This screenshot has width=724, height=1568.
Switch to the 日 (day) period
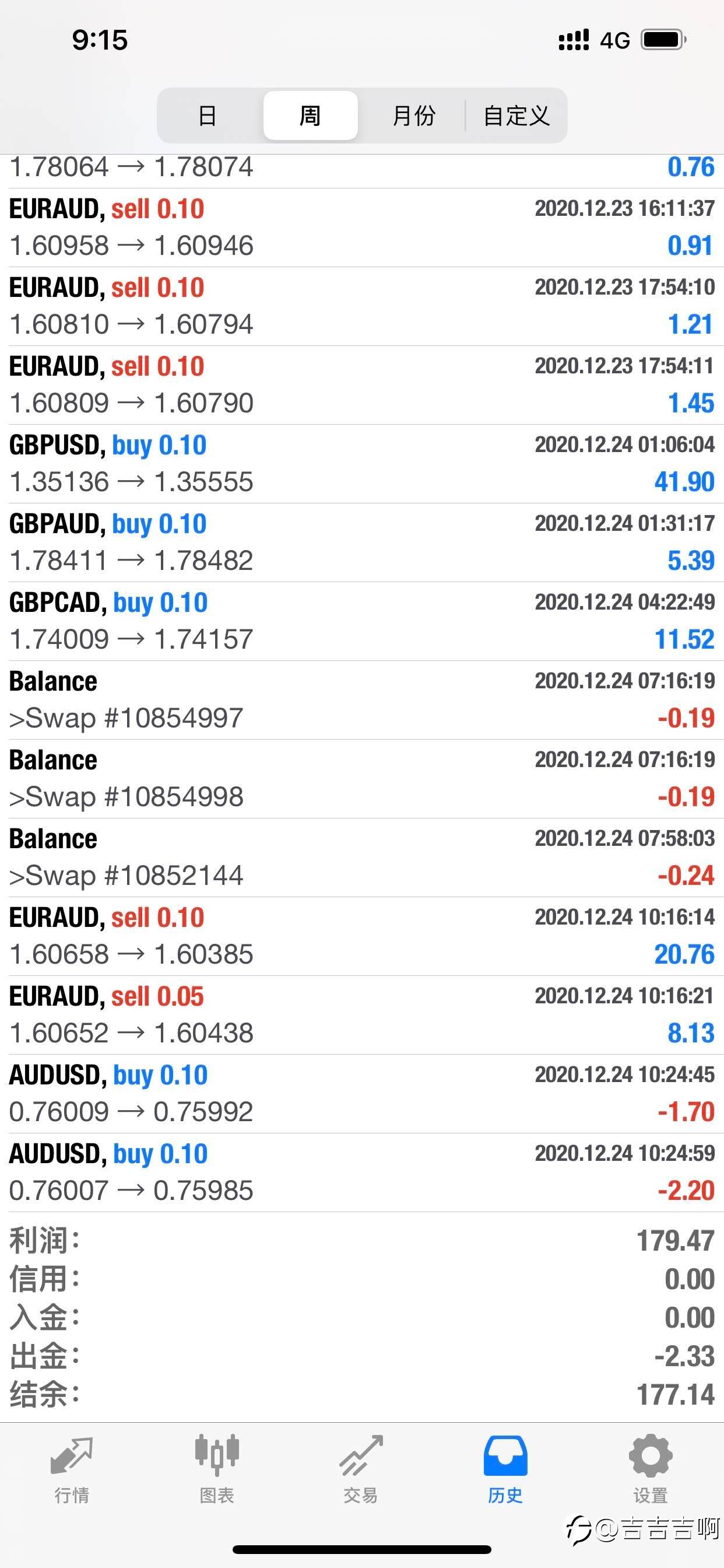click(x=208, y=115)
